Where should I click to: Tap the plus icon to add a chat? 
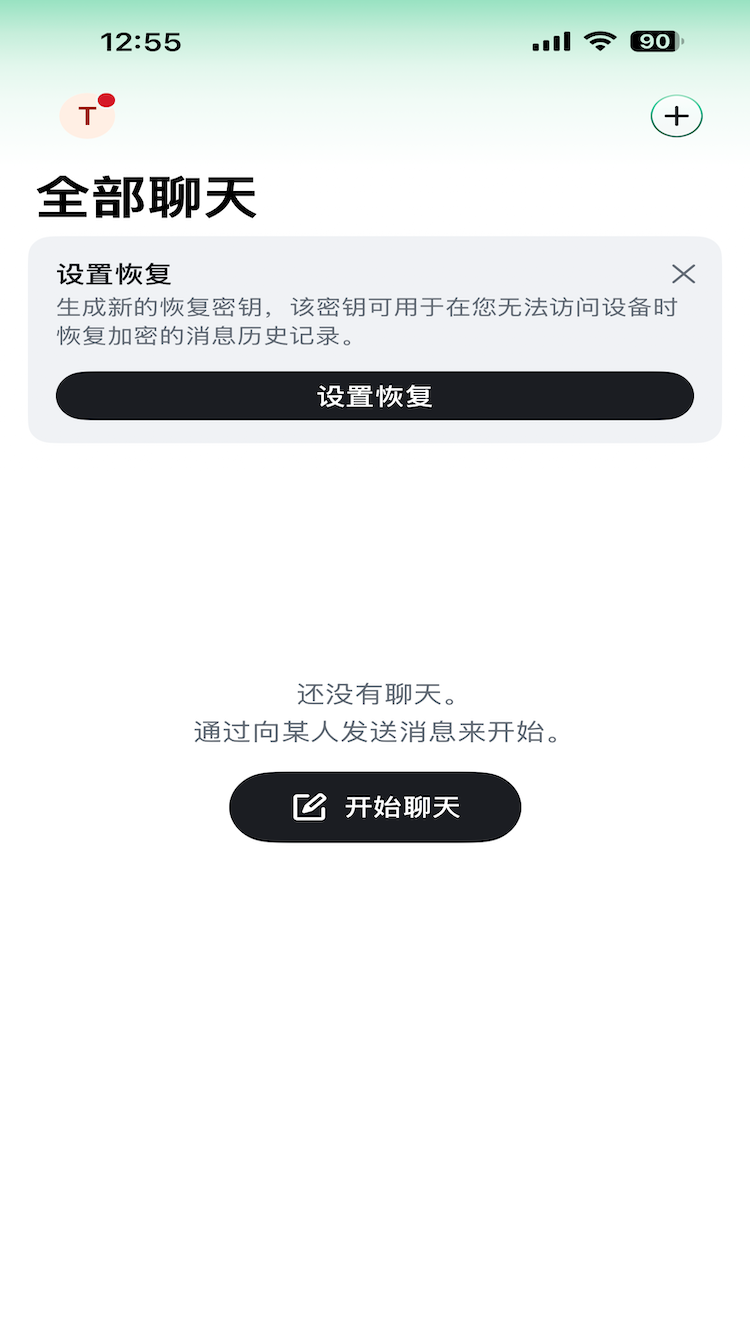pyautogui.click(x=677, y=116)
